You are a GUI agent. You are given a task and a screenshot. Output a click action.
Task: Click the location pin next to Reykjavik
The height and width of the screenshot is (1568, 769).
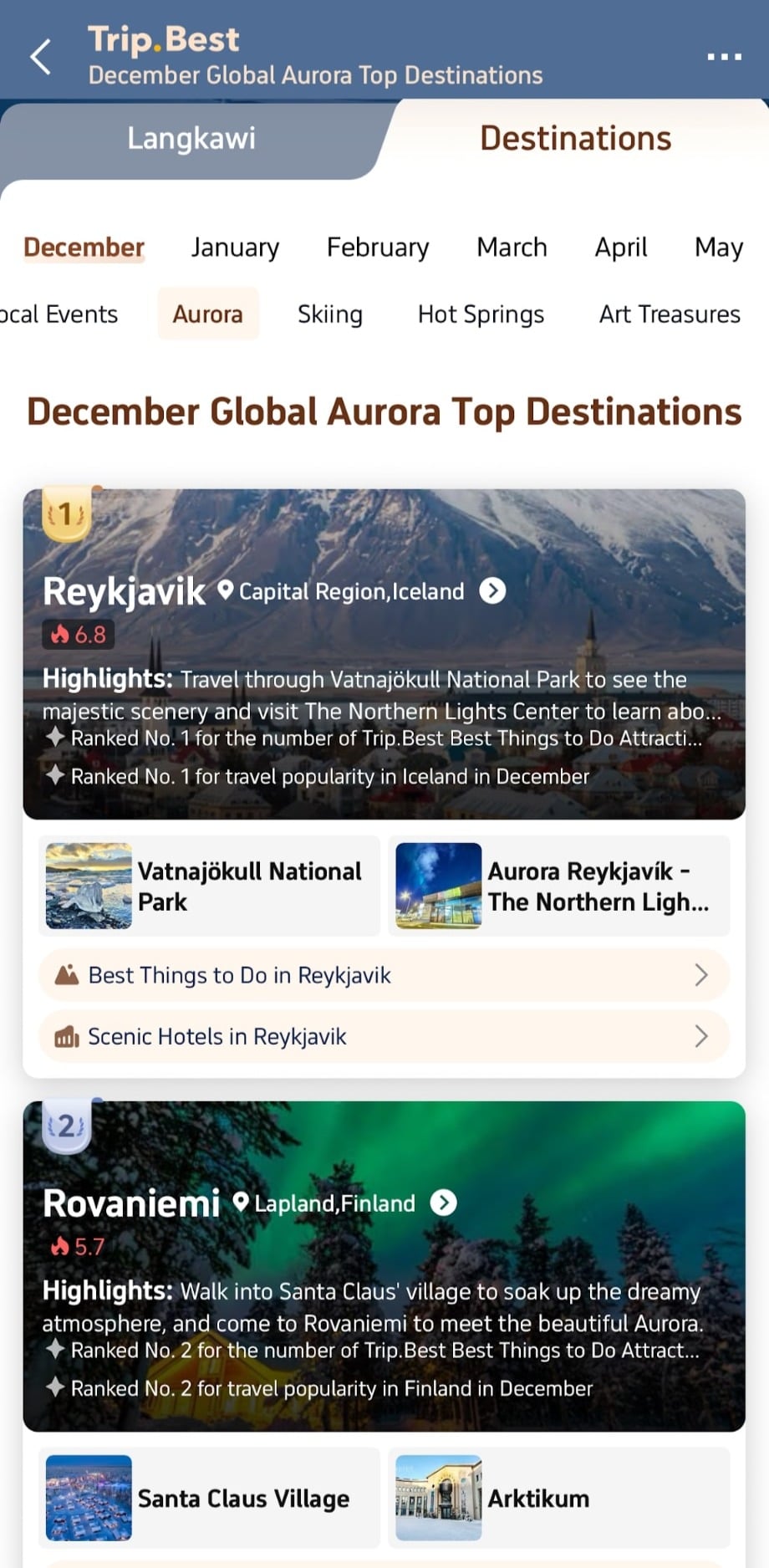224,590
